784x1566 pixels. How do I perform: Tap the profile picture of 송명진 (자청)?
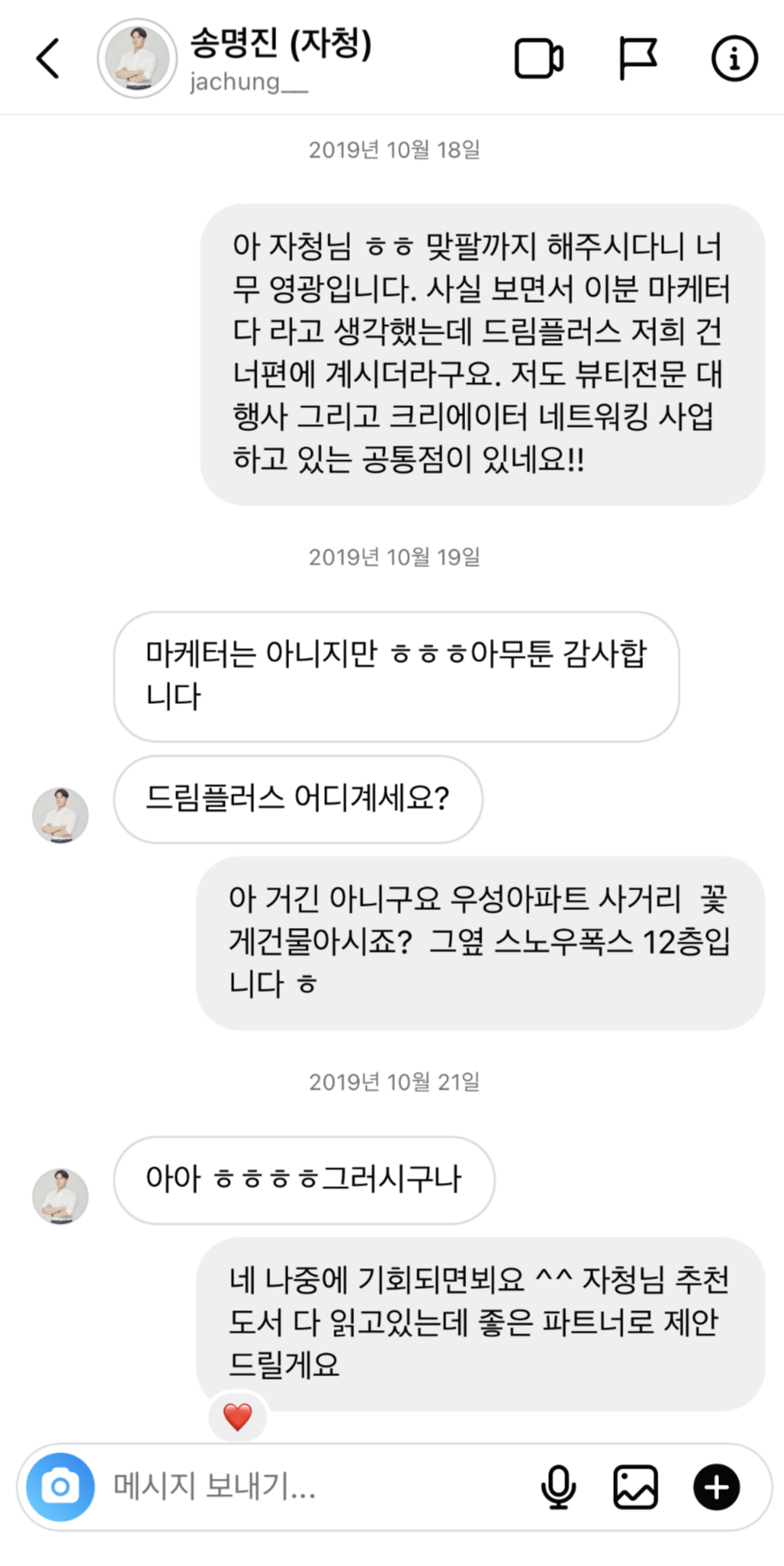click(136, 56)
